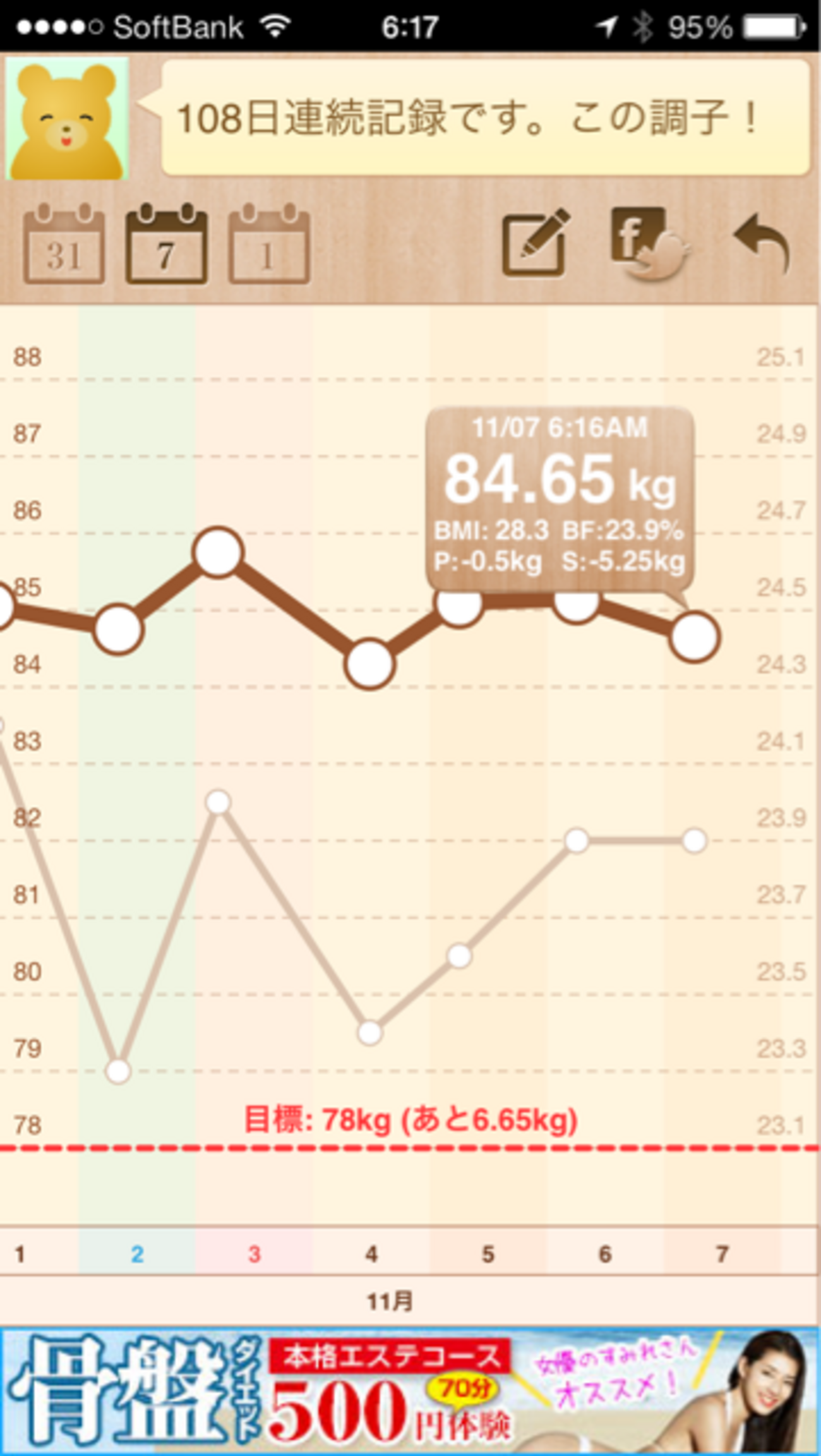Tap the curved back arrow icon
Image resolution: width=821 pixels, height=1456 pixels.
762,243
